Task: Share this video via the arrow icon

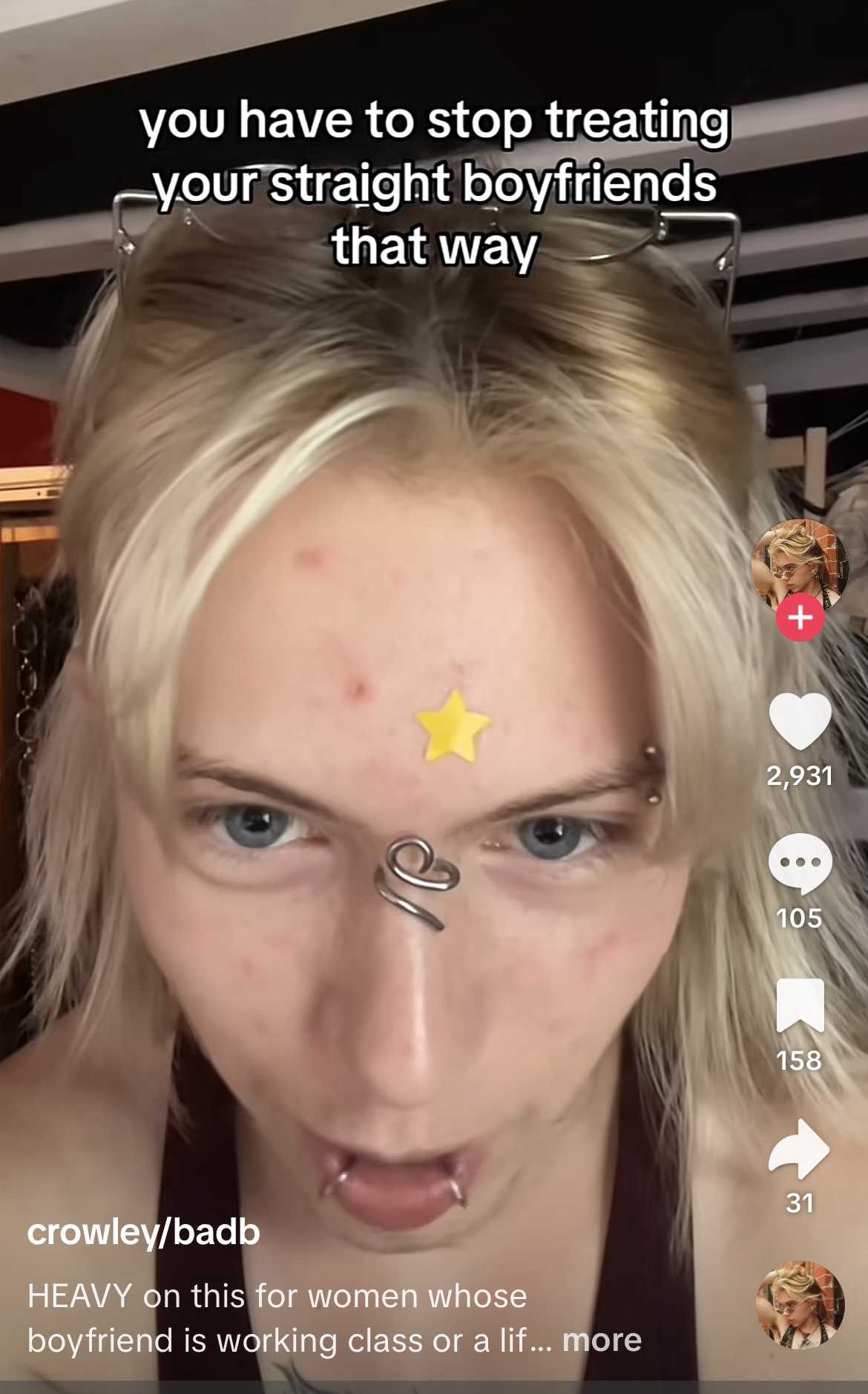Action: pos(800,1148)
